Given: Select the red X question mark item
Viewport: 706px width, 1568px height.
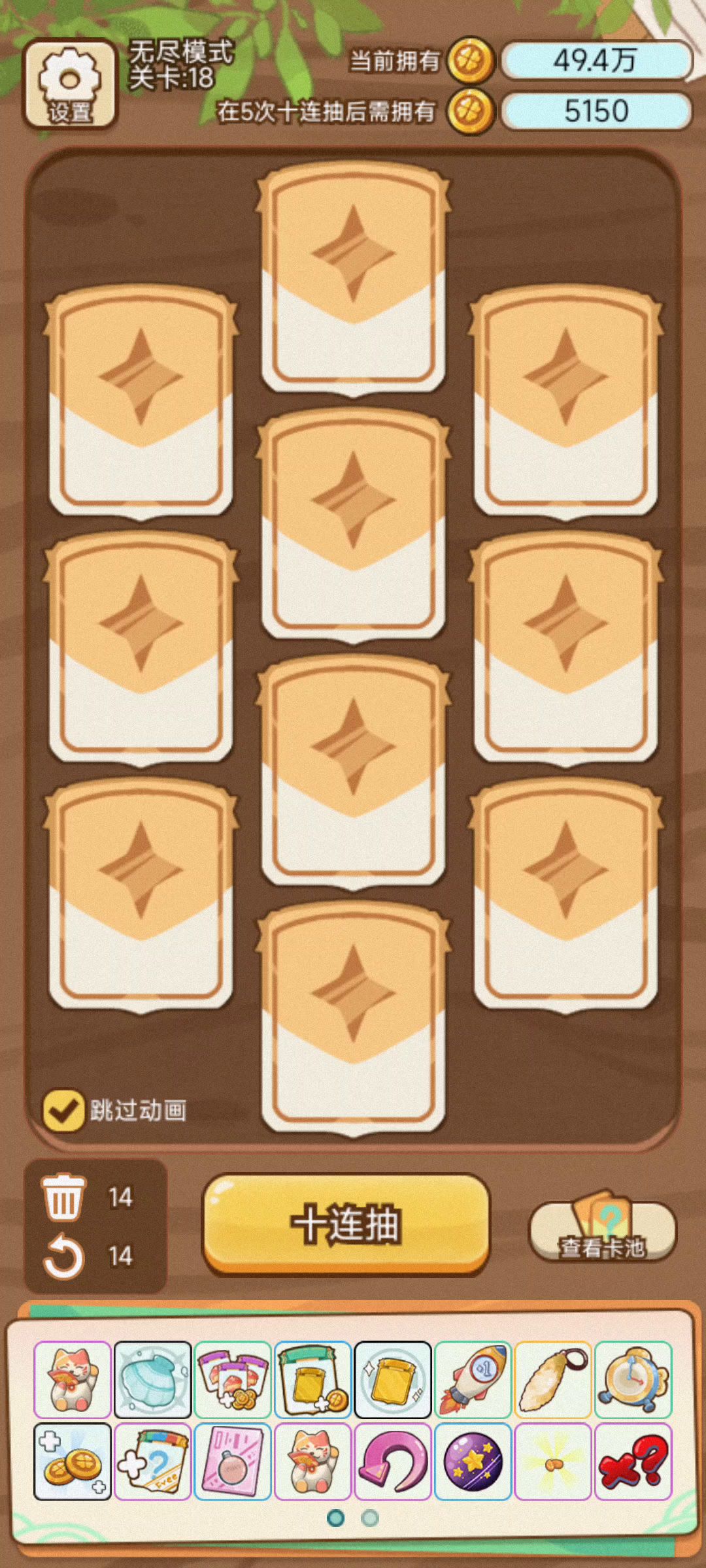Looking at the screenshot, I should pyautogui.click(x=633, y=1461).
